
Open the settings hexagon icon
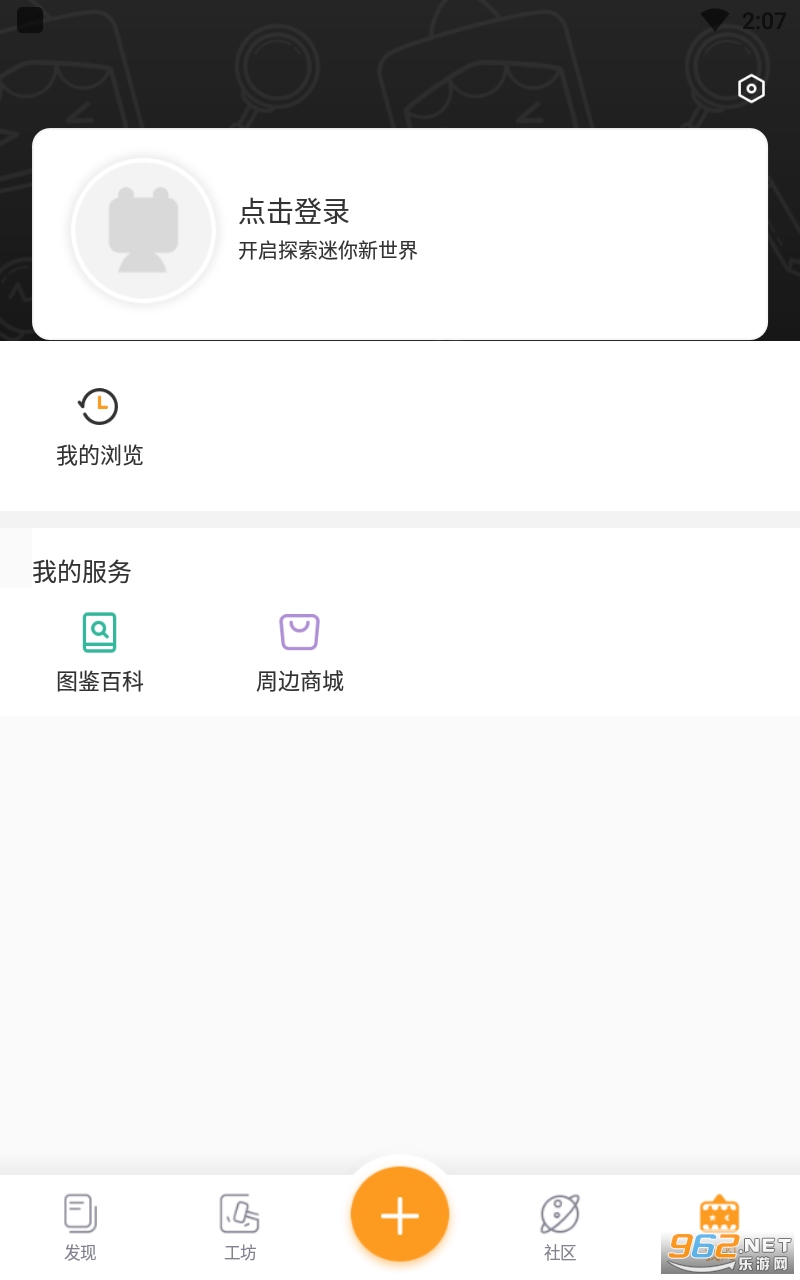pos(751,89)
